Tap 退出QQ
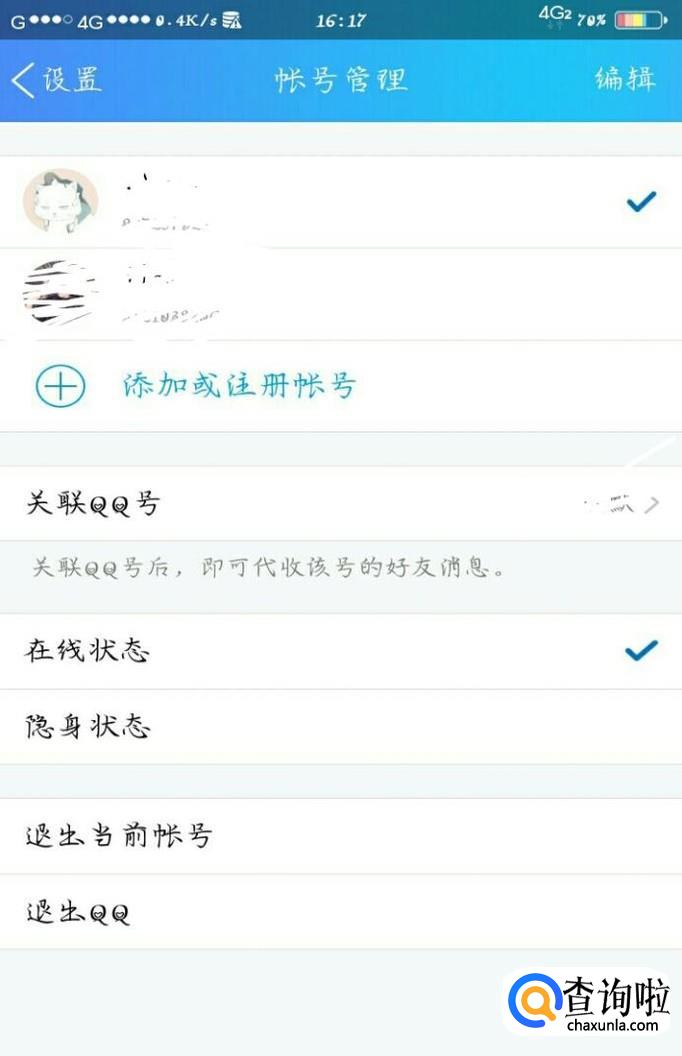Image resolution: width=682 pixels, height=1056 pixels. pyautogui.click(x=340, y=912)
